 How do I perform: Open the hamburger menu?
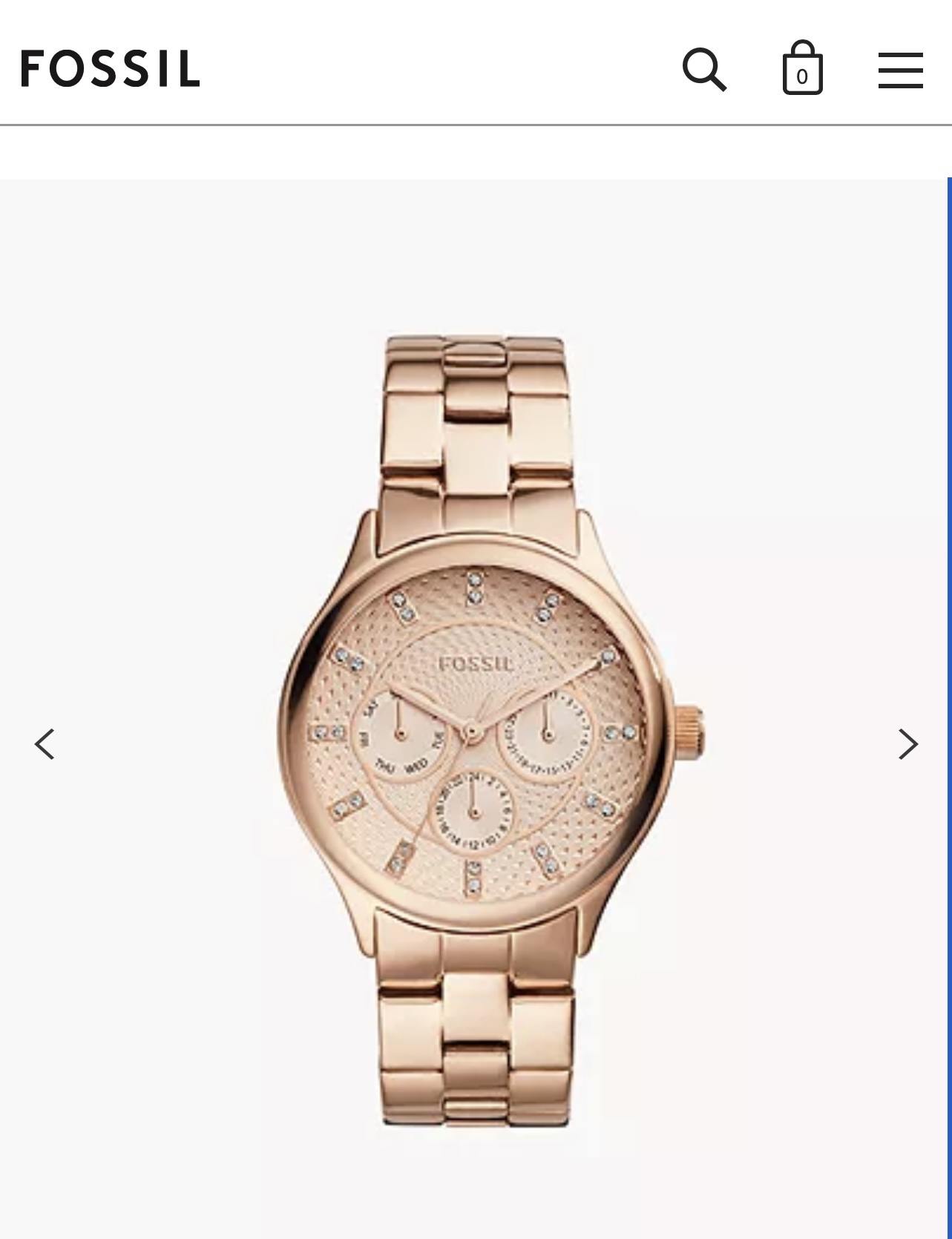pyautogui.click(x=900, y=70)
